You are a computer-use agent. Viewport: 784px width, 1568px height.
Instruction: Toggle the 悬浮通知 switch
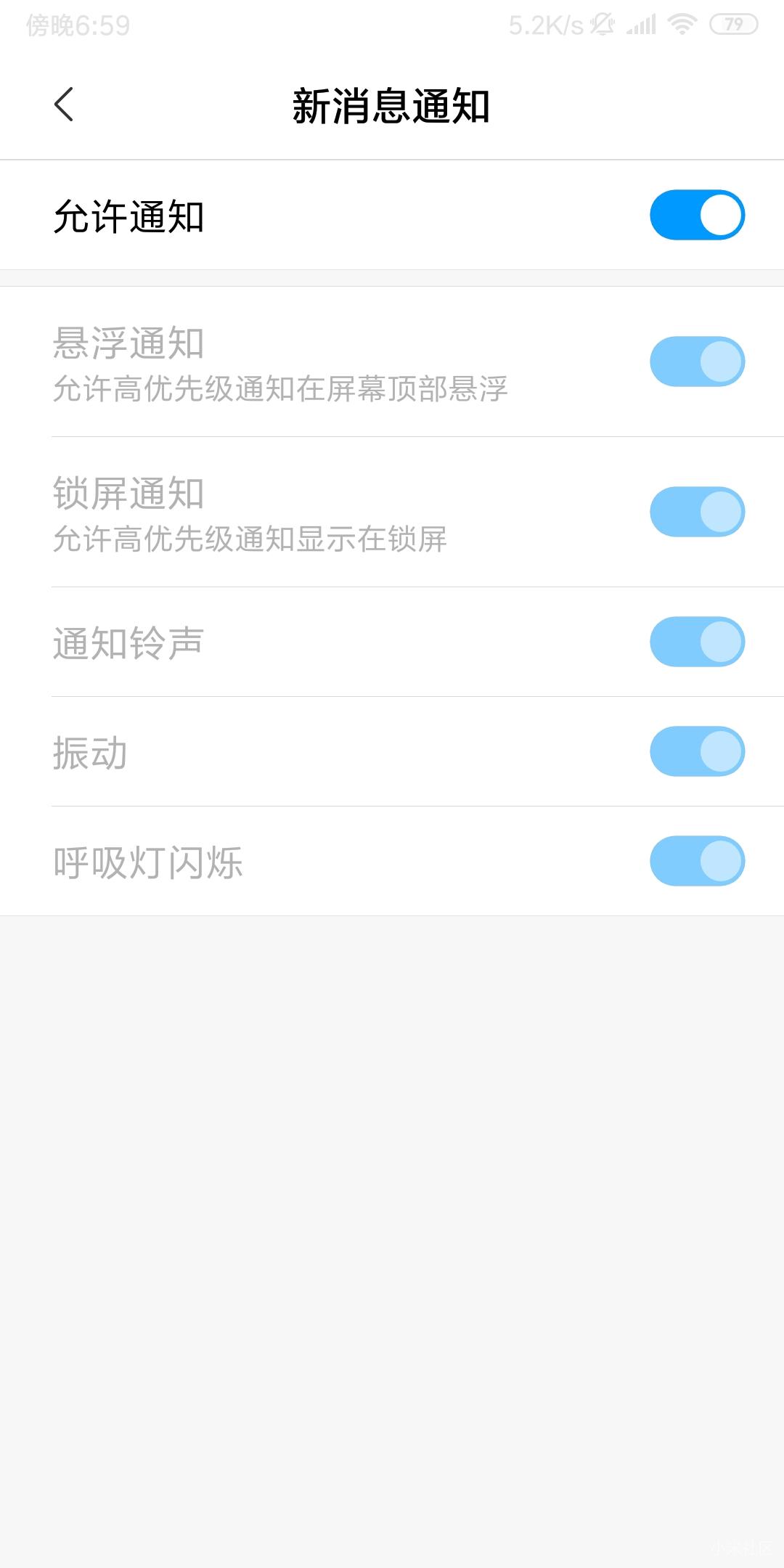697,362
